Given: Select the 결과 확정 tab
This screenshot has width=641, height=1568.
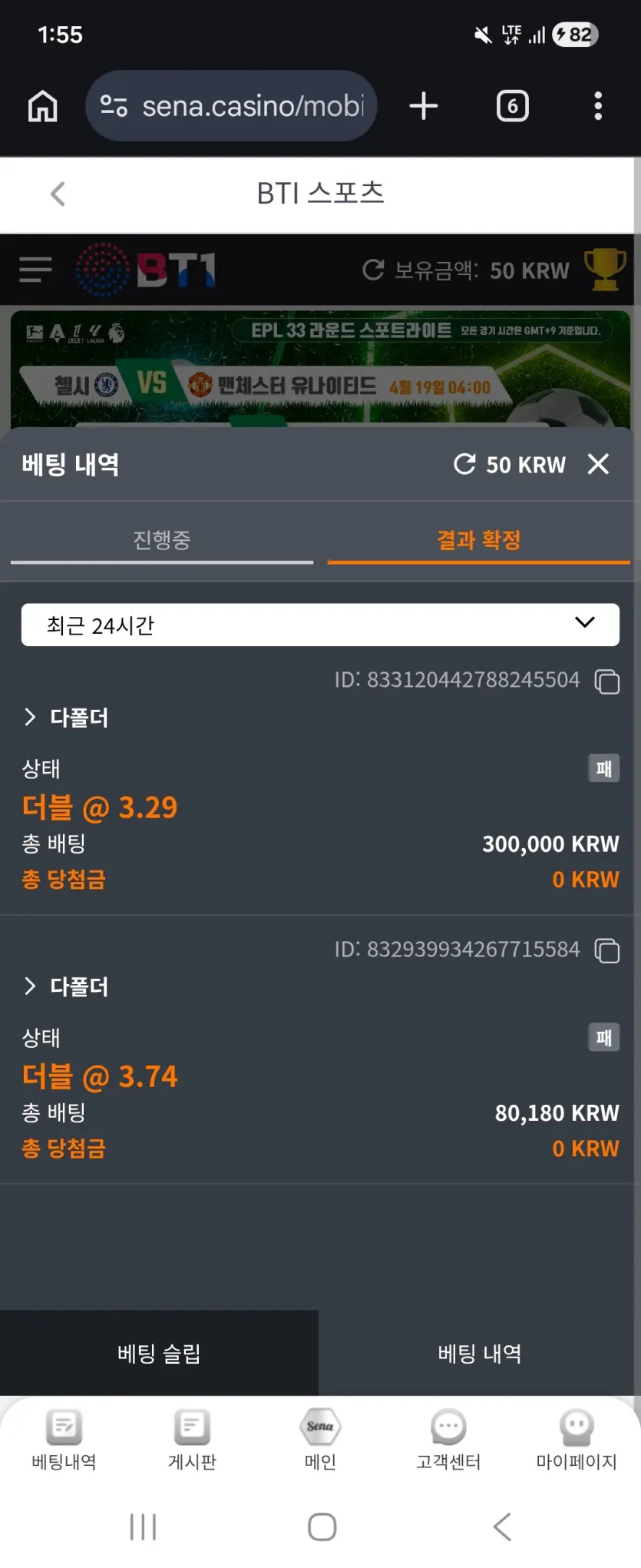Looking at the screenshot, I should [x=479, y=541].
